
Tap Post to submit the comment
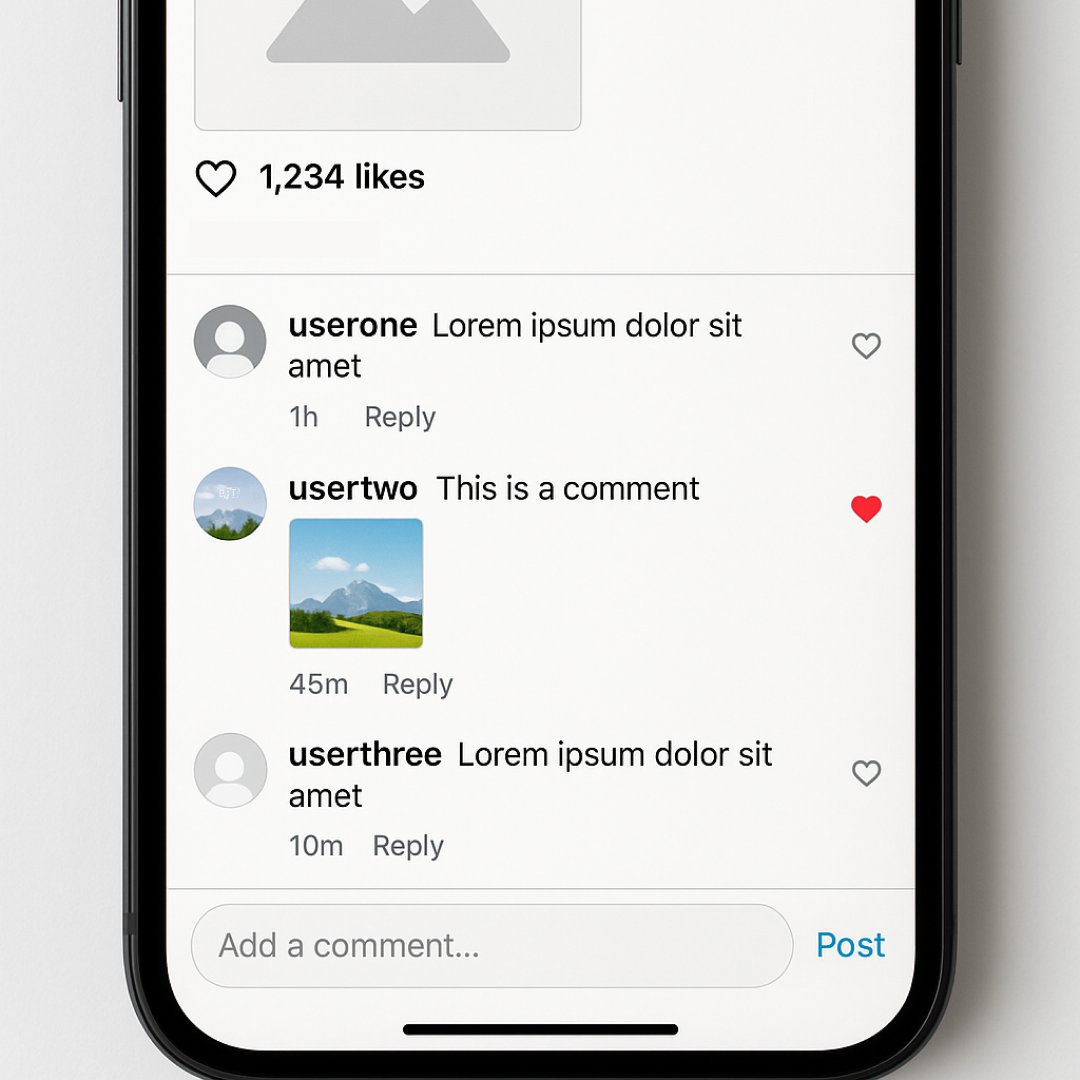click(x=850, y=946)
